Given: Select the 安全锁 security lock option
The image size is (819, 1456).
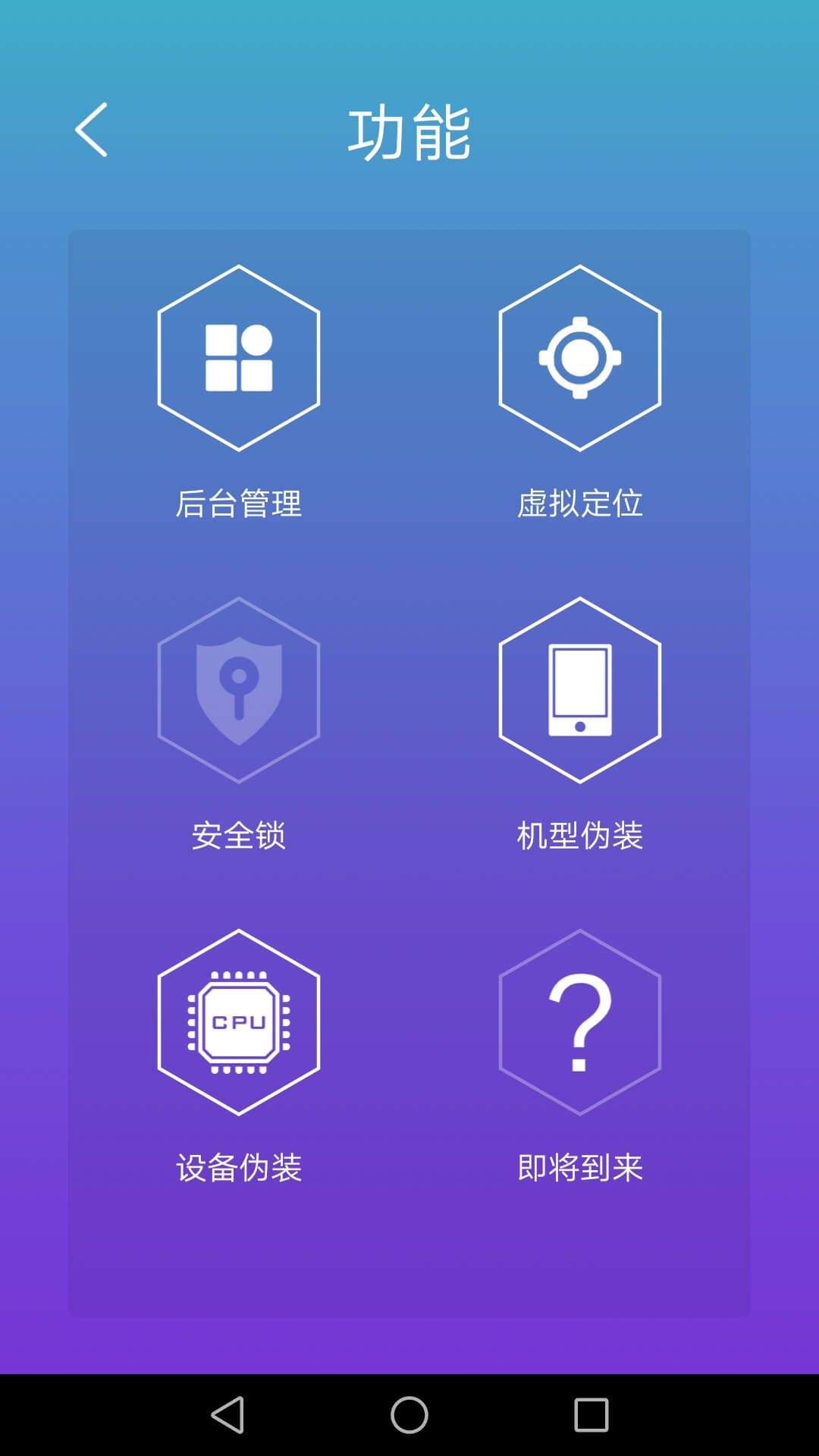Looking at the screenshot, I should pos(238,690).
